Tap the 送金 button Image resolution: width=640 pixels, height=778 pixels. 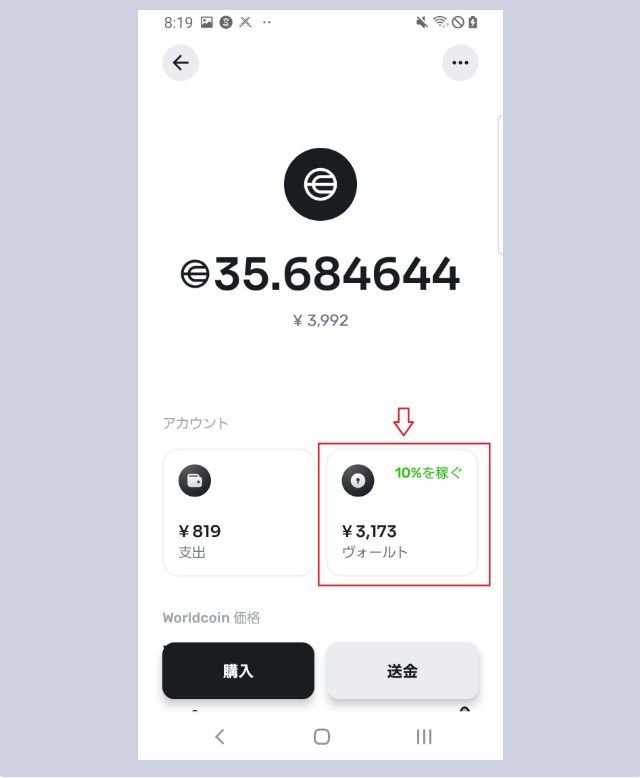click(x=402, y=671)
